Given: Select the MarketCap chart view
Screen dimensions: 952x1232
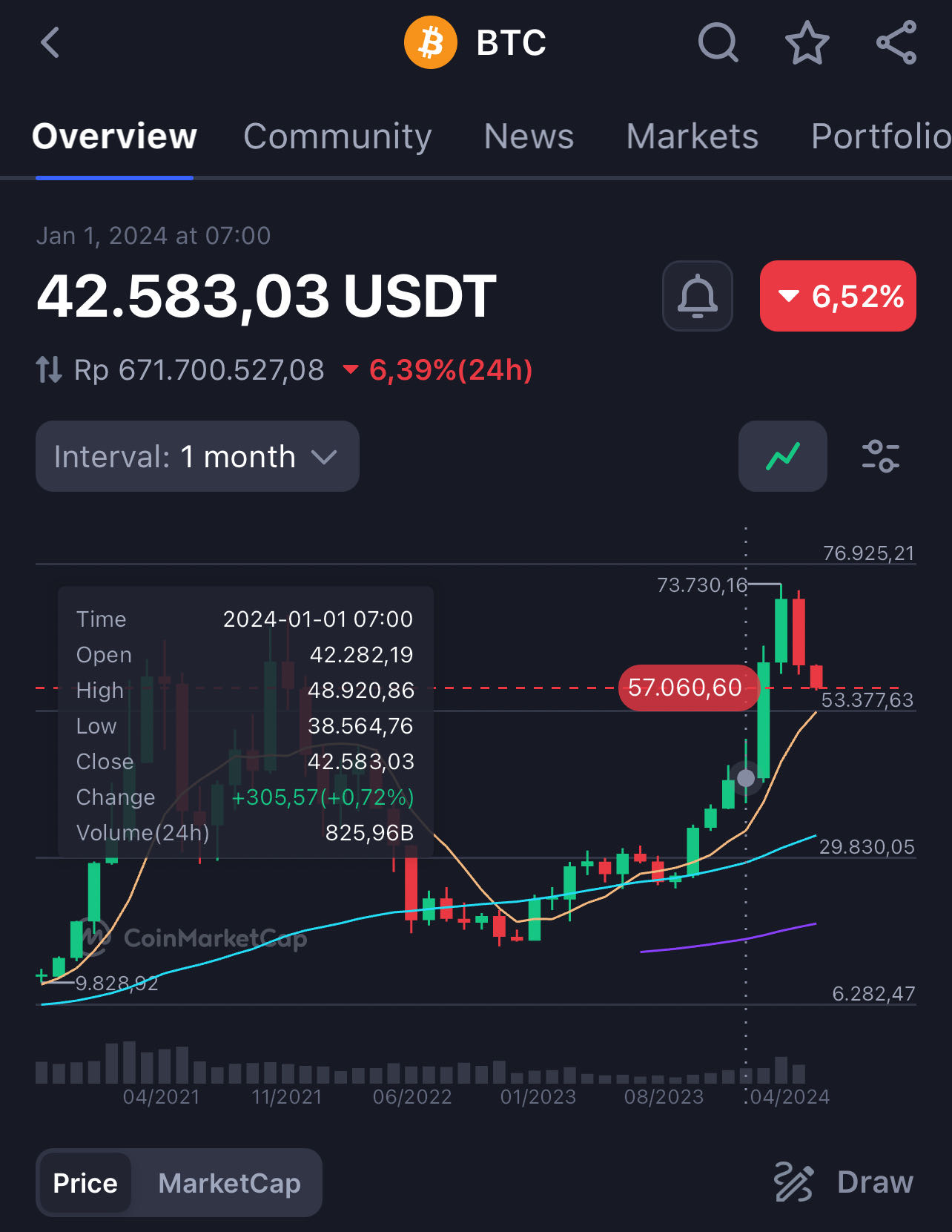Looking at the screenshot, I should click(x=229, y=1183).
